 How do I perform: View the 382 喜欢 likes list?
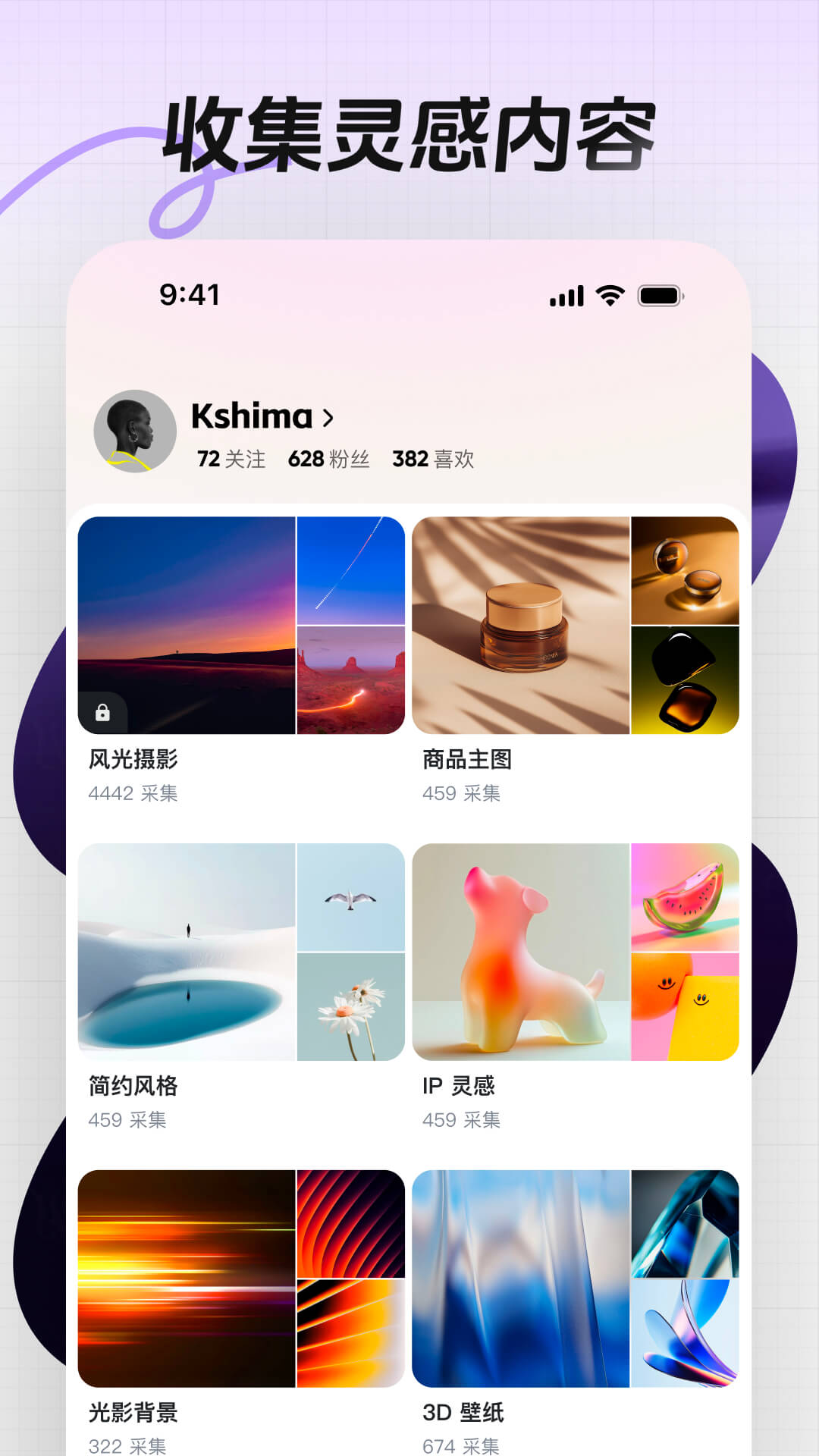[432, 459]
